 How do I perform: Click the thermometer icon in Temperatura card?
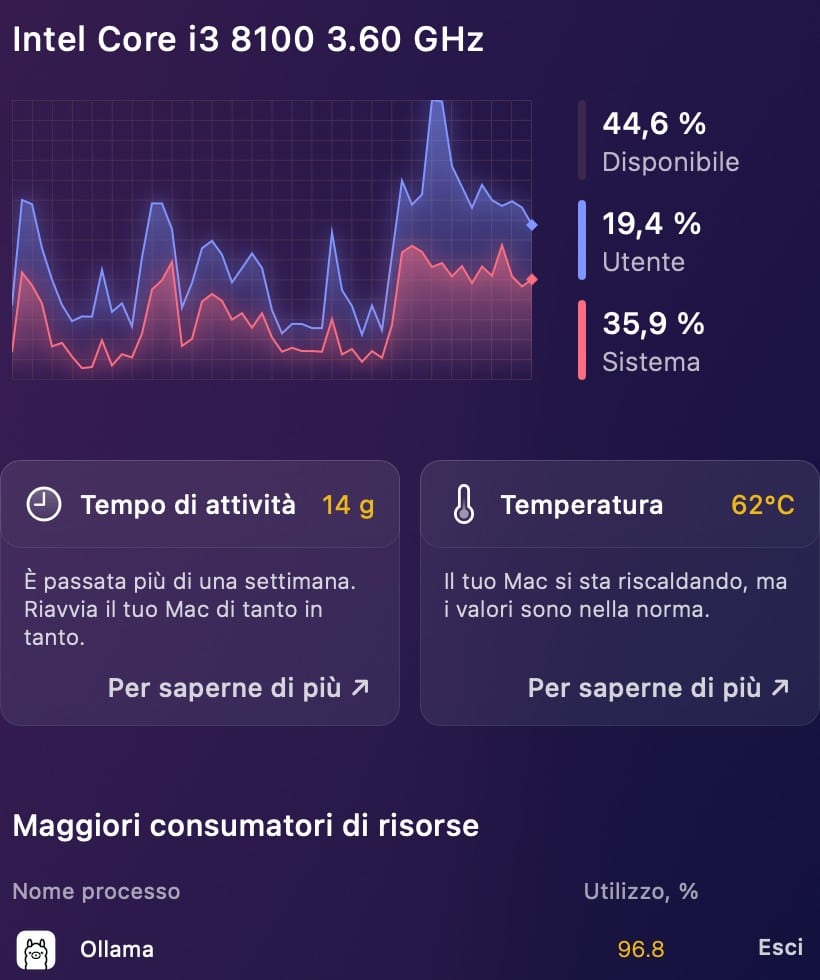(466, 505)
